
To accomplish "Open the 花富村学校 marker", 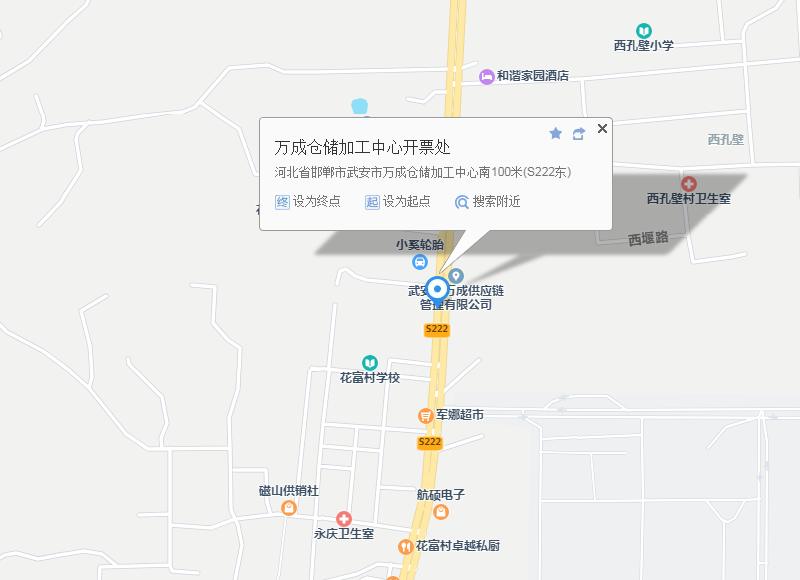I will click(x=370, y=362).
